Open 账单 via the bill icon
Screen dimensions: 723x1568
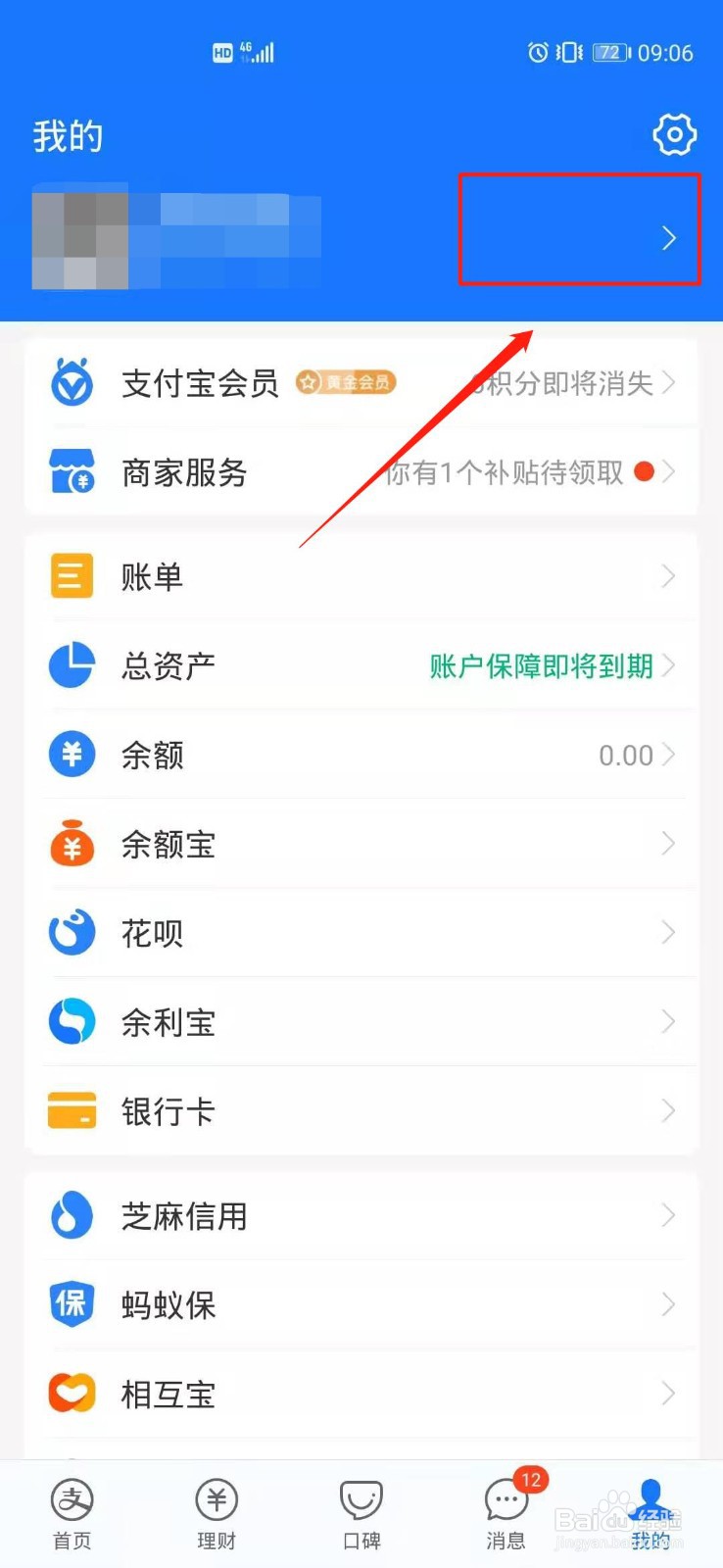tap(71, 575)
